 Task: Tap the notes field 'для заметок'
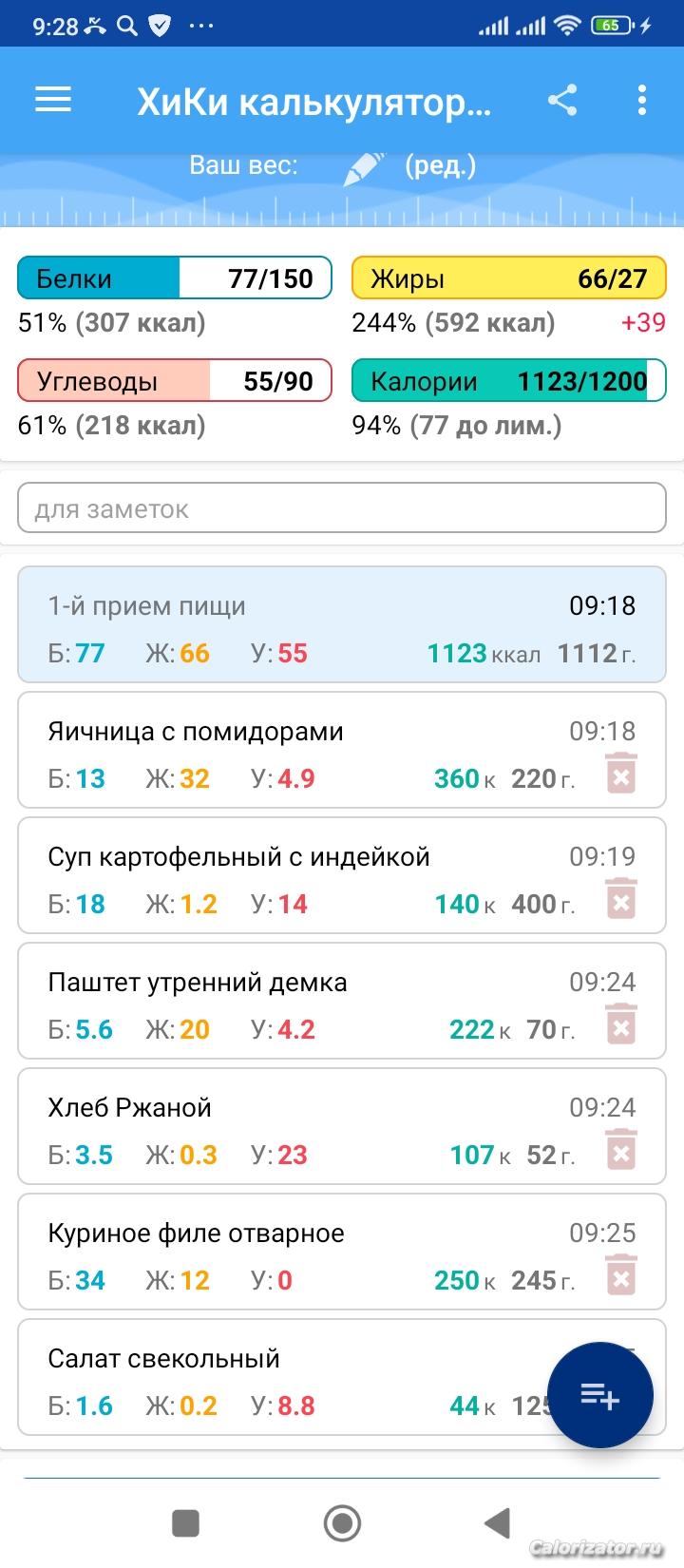[342, 508]
